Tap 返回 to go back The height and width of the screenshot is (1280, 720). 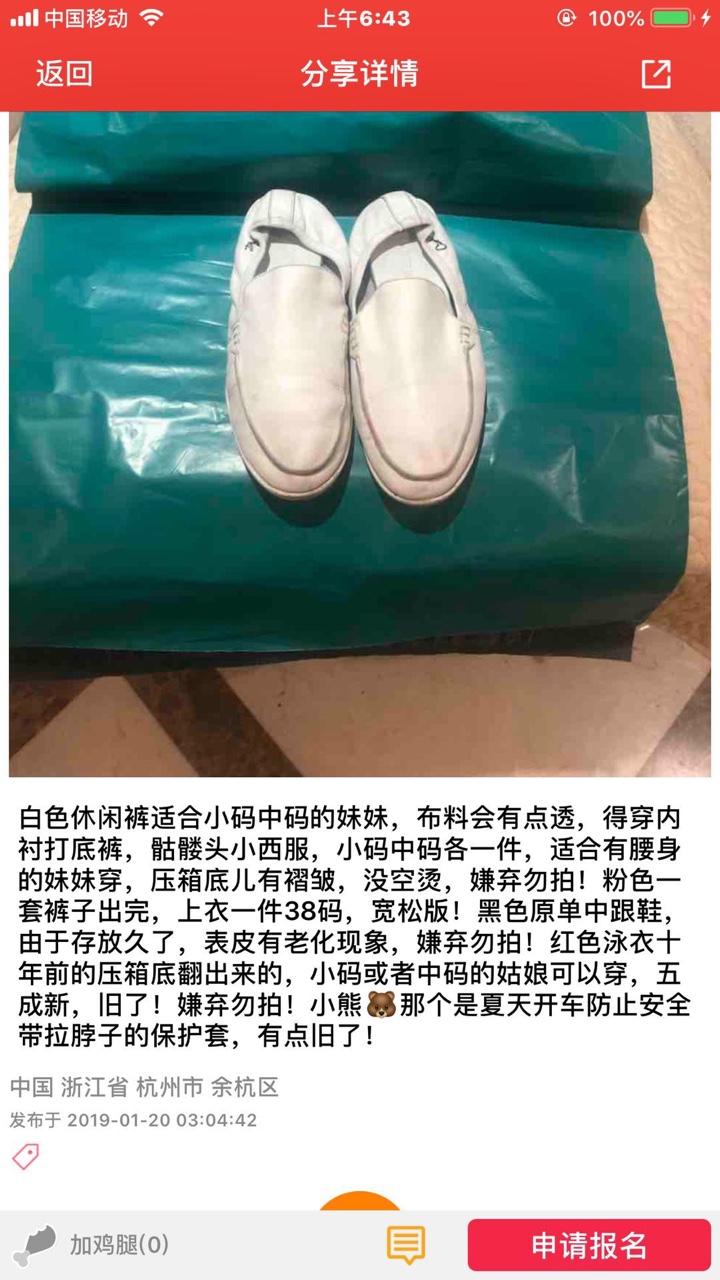point(64,74)
